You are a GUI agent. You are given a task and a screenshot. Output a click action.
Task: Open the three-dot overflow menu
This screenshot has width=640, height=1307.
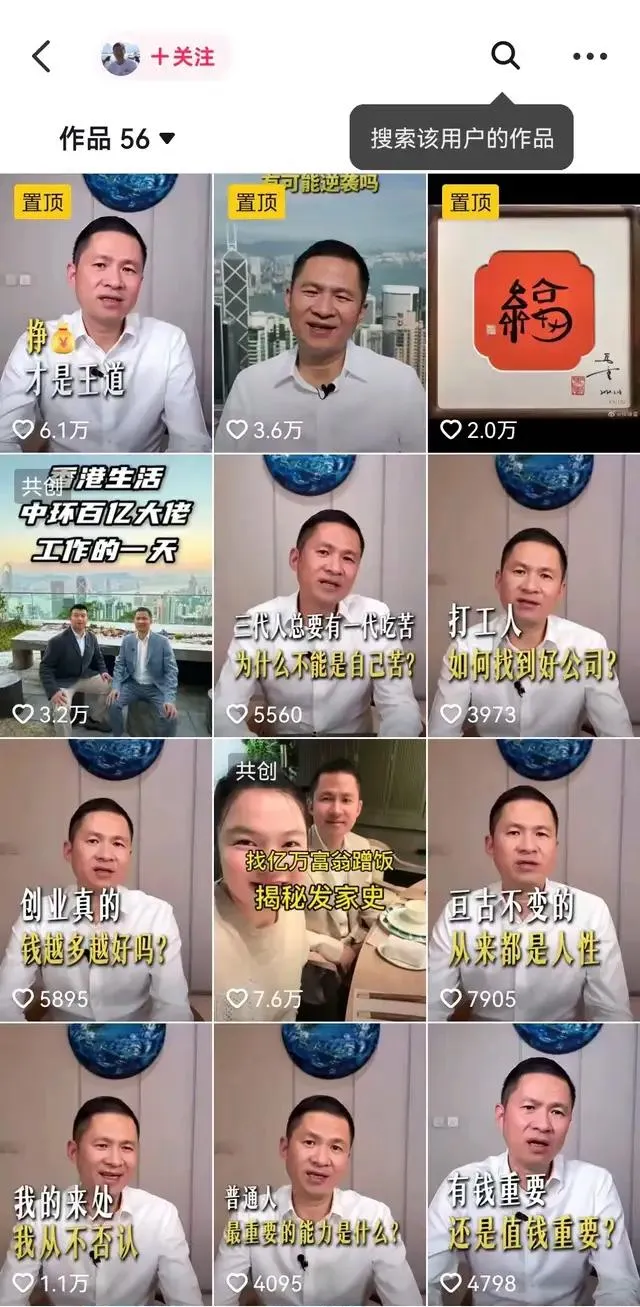[x=590, y=57]
